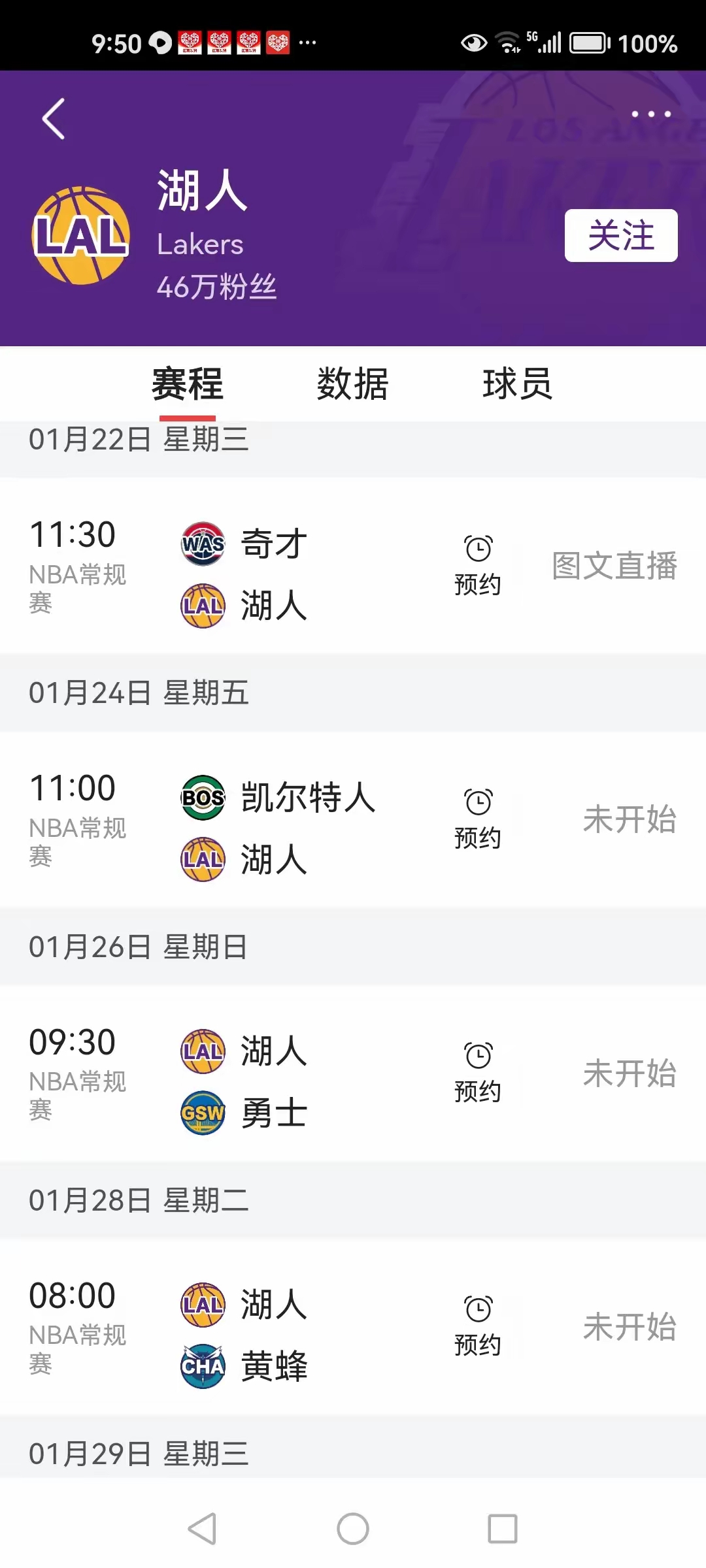Enable the 预约 reminder for the Celtics game
Viewport: 706px width, 1568px height.
coord(478,817)
